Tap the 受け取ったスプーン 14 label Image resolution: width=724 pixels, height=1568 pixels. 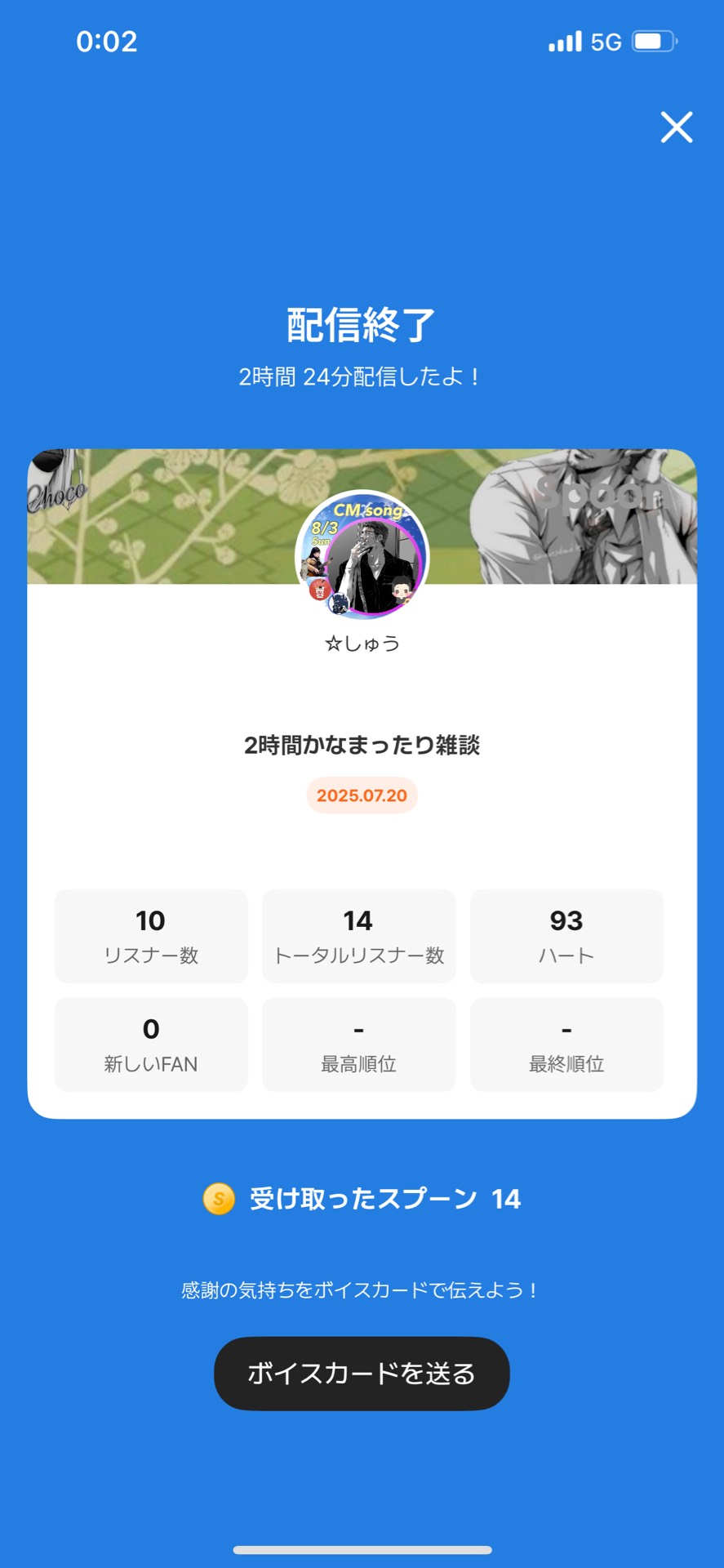point(384,1199)
